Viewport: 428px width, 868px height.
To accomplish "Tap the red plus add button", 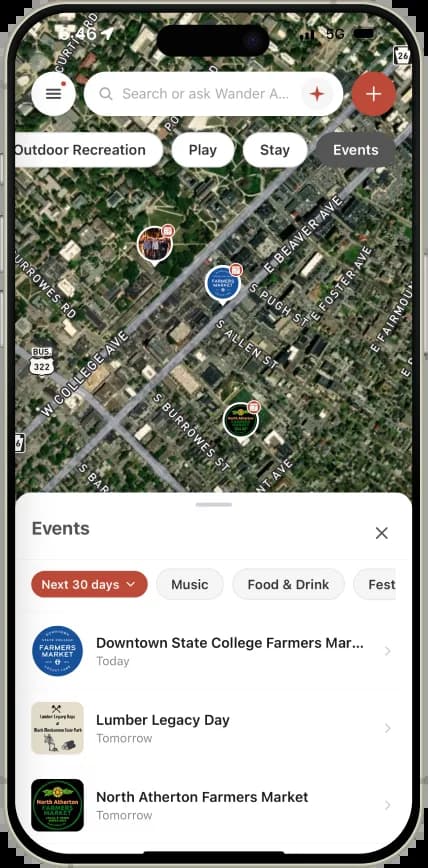I will tap(374, 94).
